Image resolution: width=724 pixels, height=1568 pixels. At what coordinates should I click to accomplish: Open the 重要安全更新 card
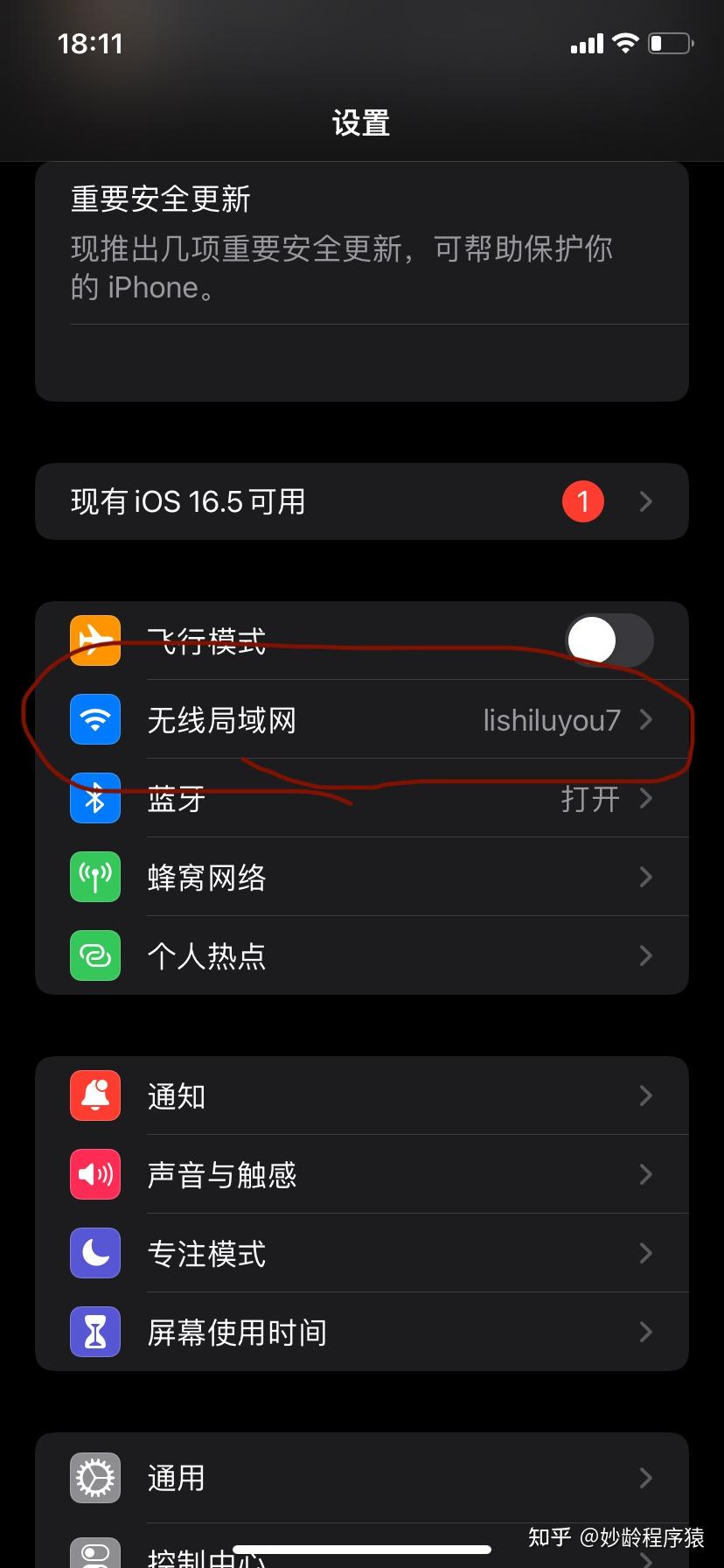(x=362, y=282)
